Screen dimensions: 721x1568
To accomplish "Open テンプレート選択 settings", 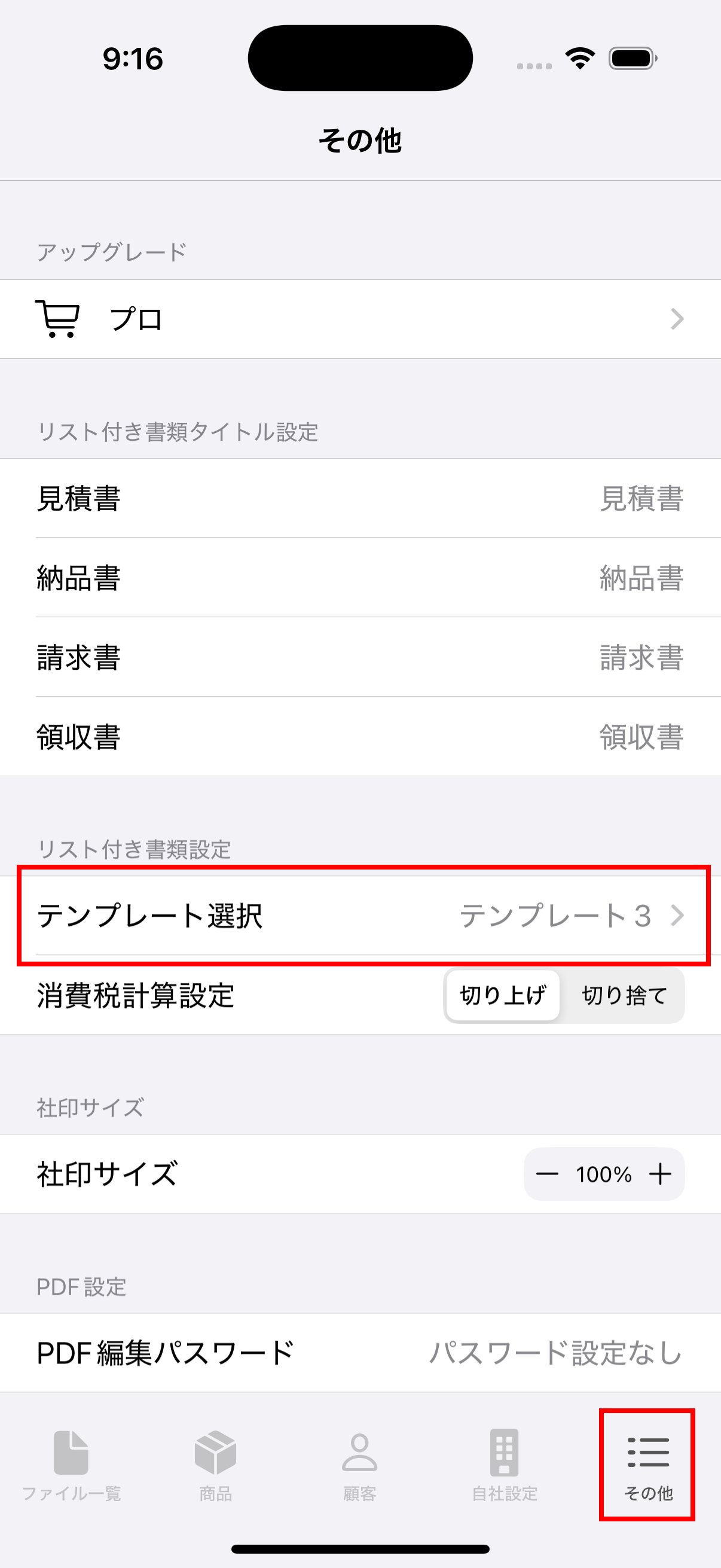I will click(360, 916).
